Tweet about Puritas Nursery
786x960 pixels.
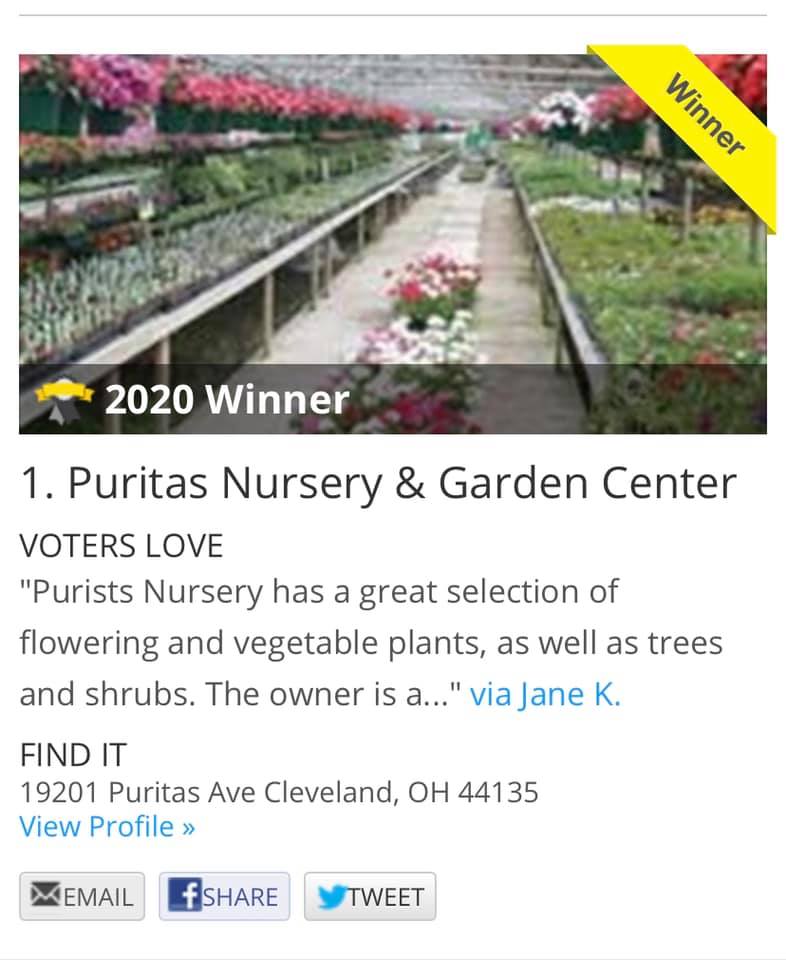[370, 896]
